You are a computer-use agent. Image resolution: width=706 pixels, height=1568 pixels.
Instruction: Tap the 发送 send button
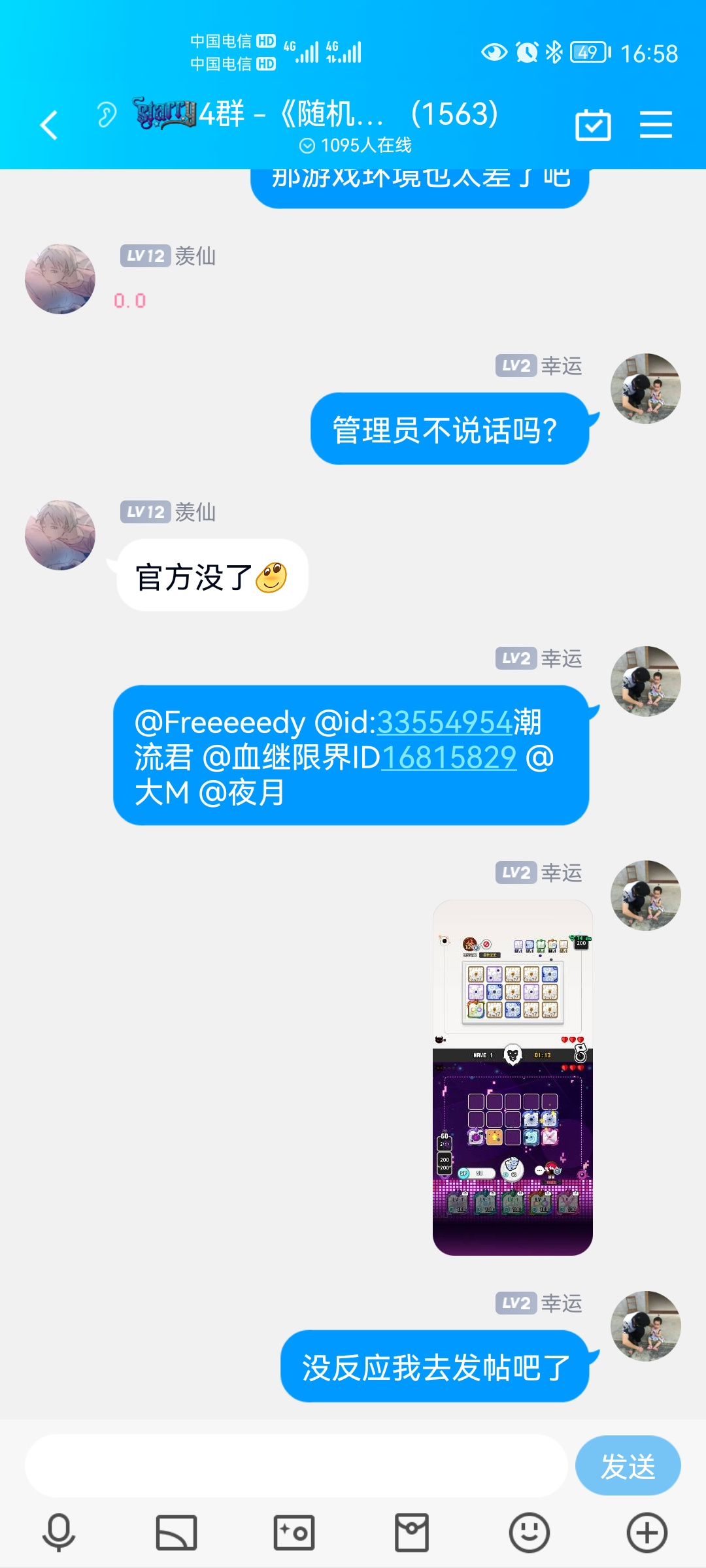pyautogui.click(x=628, y=1465)
